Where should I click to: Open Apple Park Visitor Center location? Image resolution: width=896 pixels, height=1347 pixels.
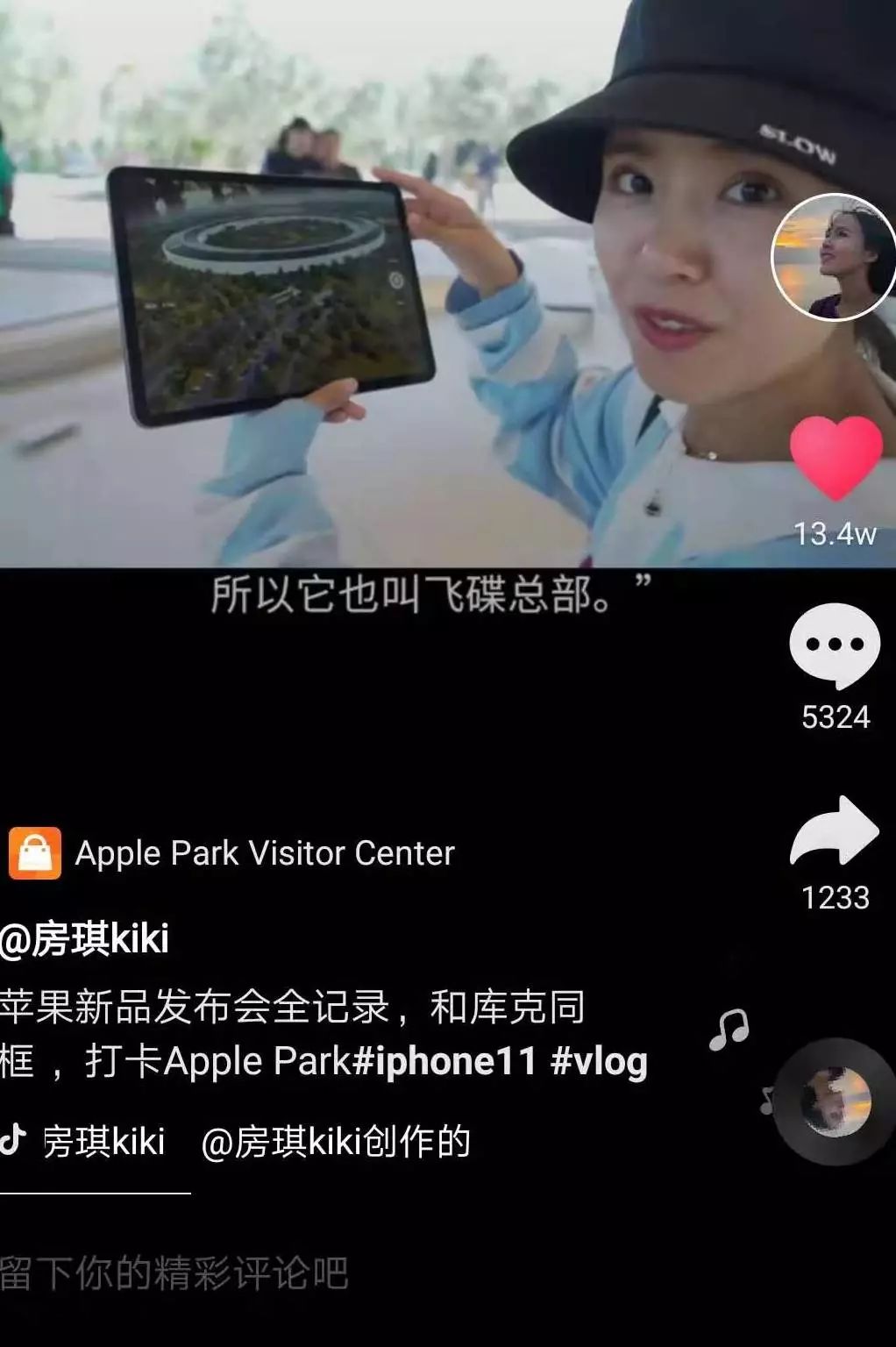pyautogui.click(x=264, y=853)
